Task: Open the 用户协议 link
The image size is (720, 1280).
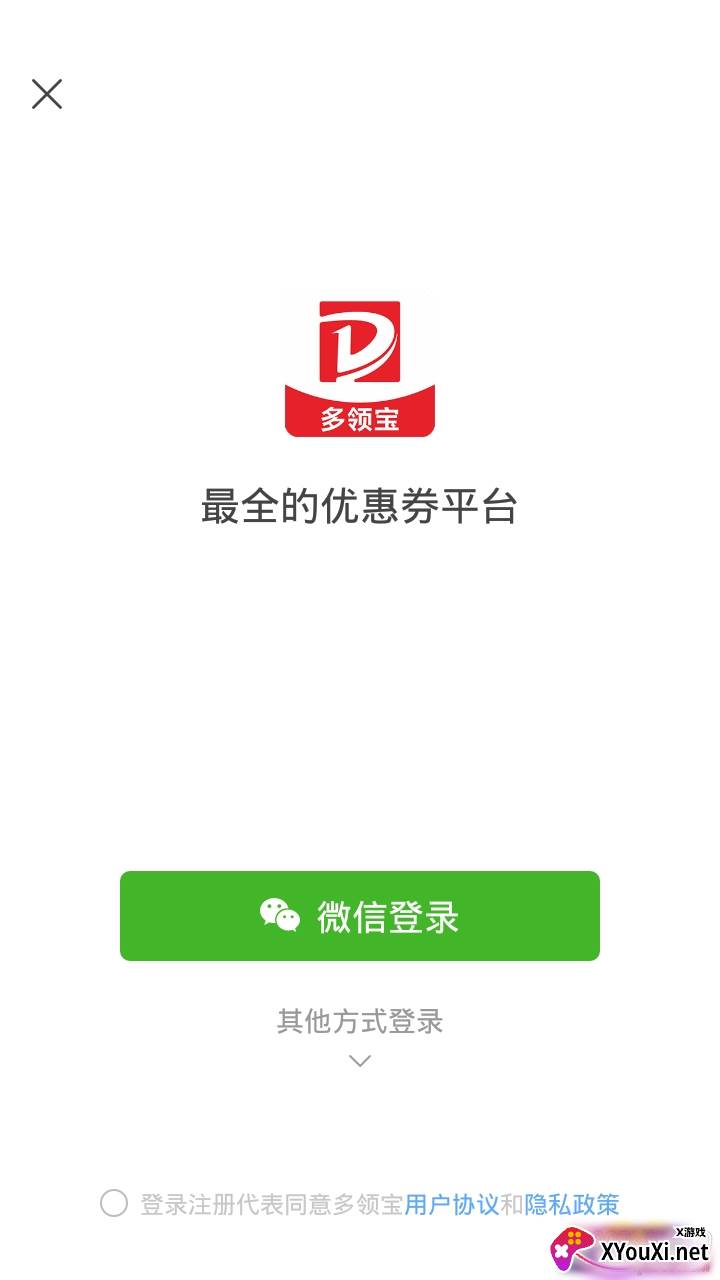Action: click(451, 1204)
